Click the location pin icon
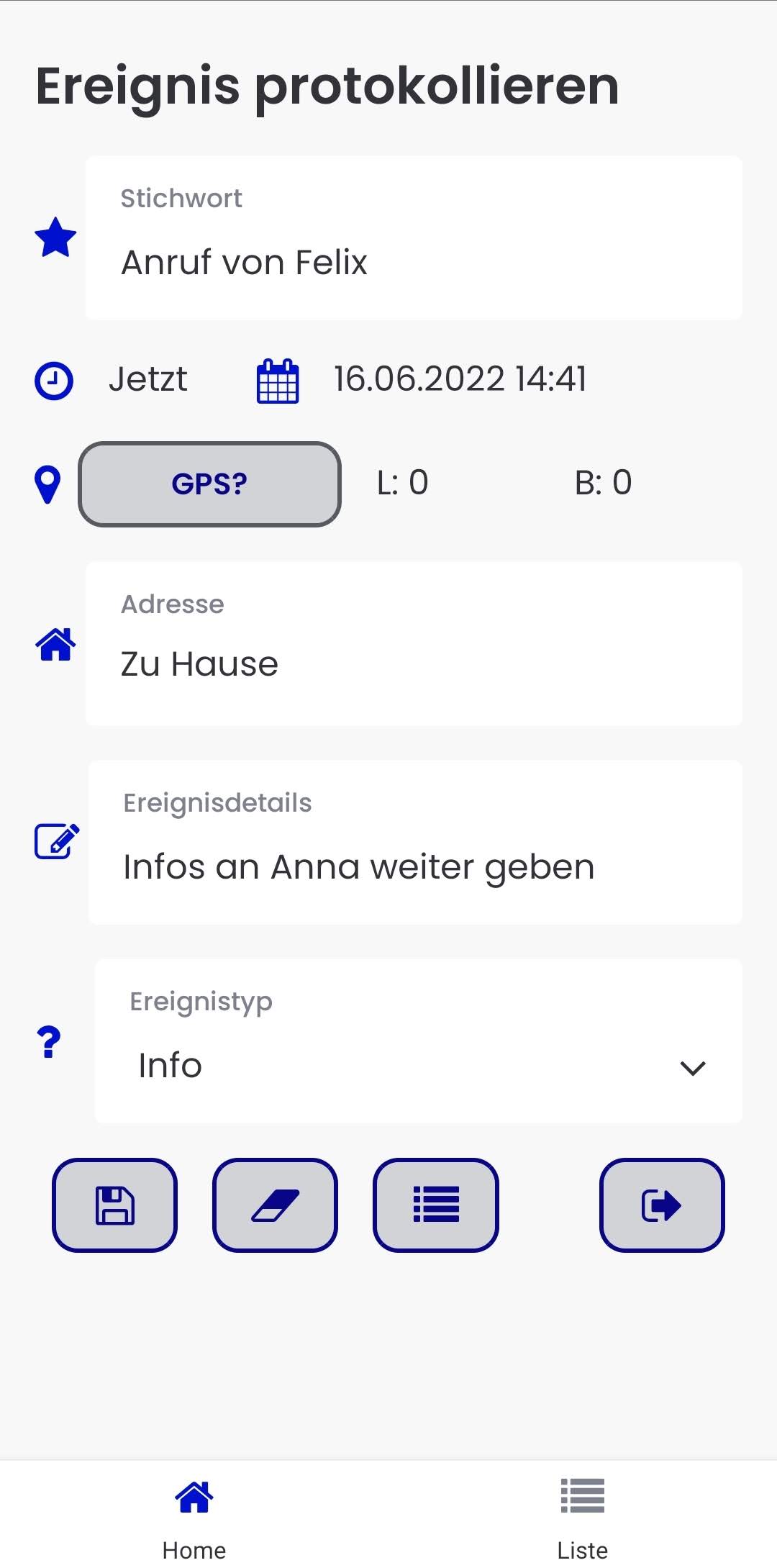The width and height of the screenshot is (777, 1568). (46, 484)
